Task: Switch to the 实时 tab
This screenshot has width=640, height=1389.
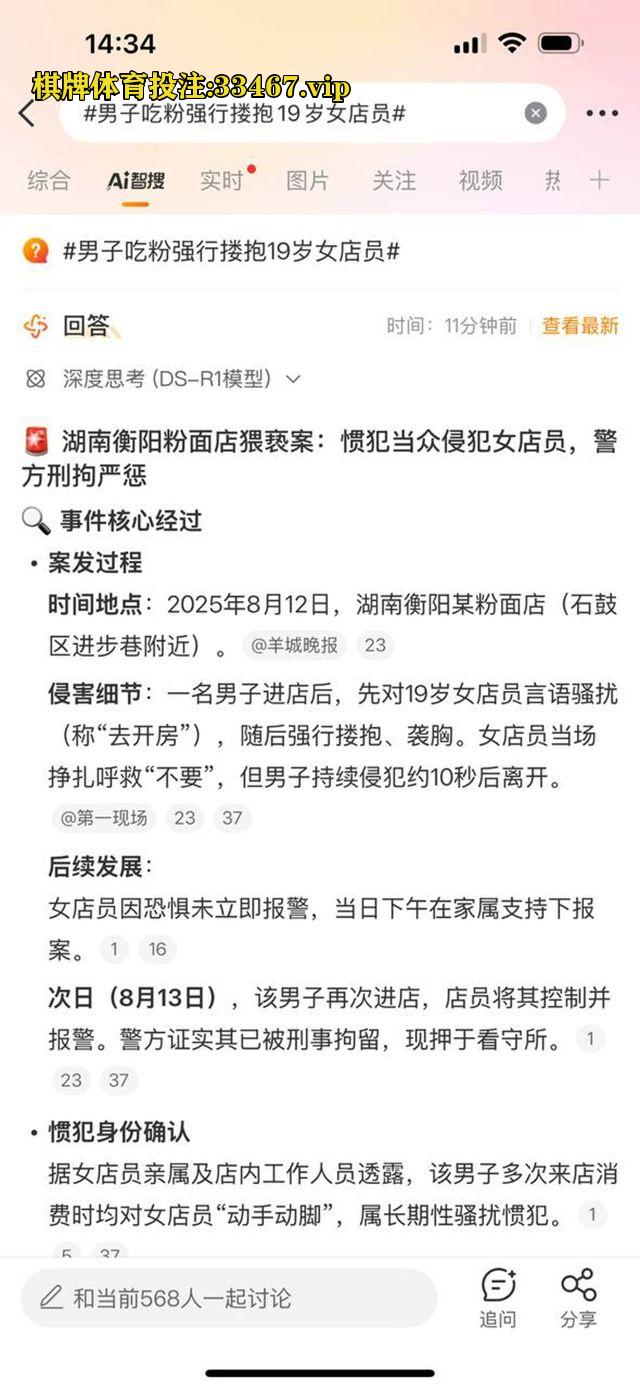Action: click(x=222, y=181)
